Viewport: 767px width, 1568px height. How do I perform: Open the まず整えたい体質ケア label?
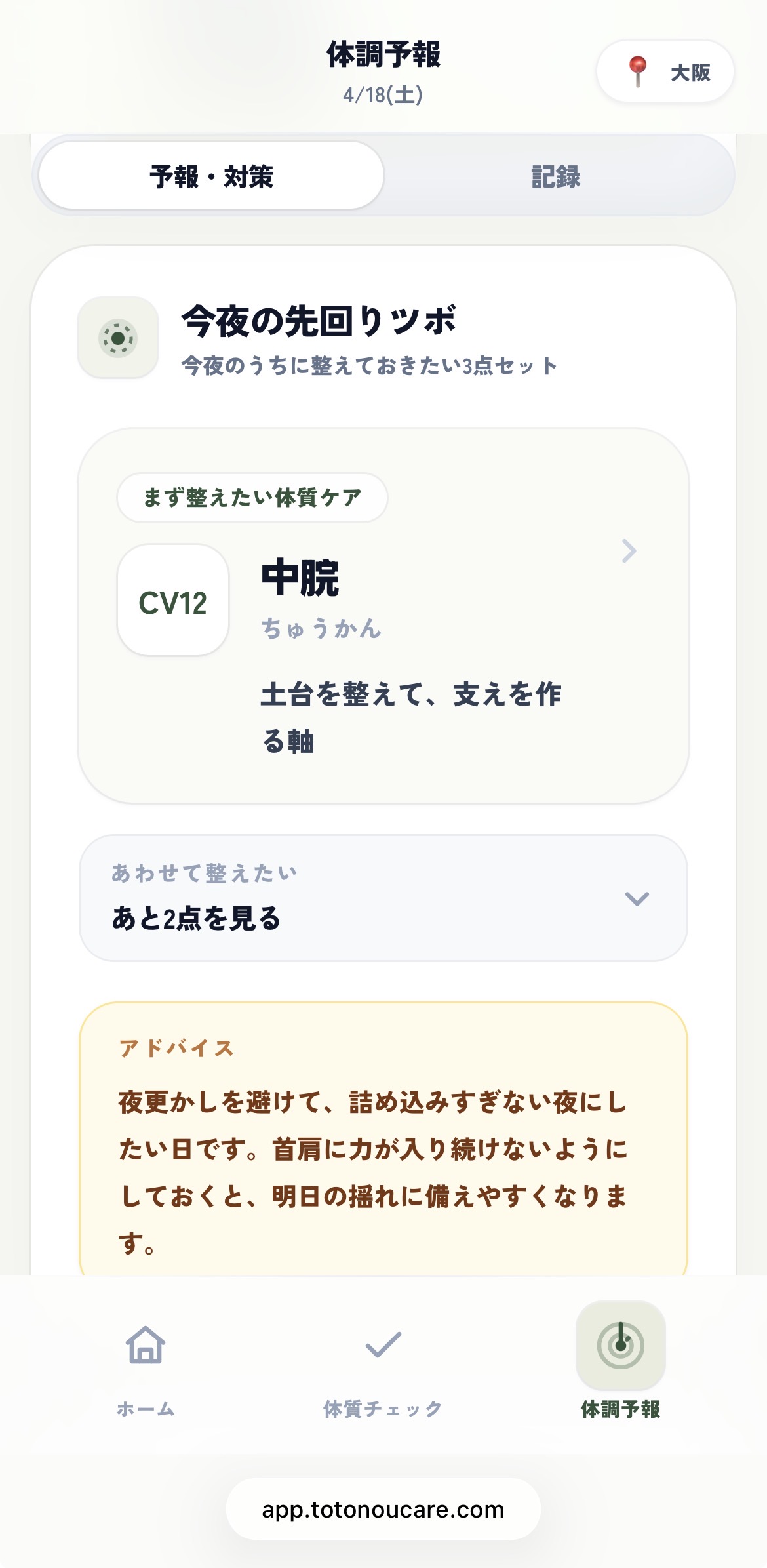[x=251, y=496]
